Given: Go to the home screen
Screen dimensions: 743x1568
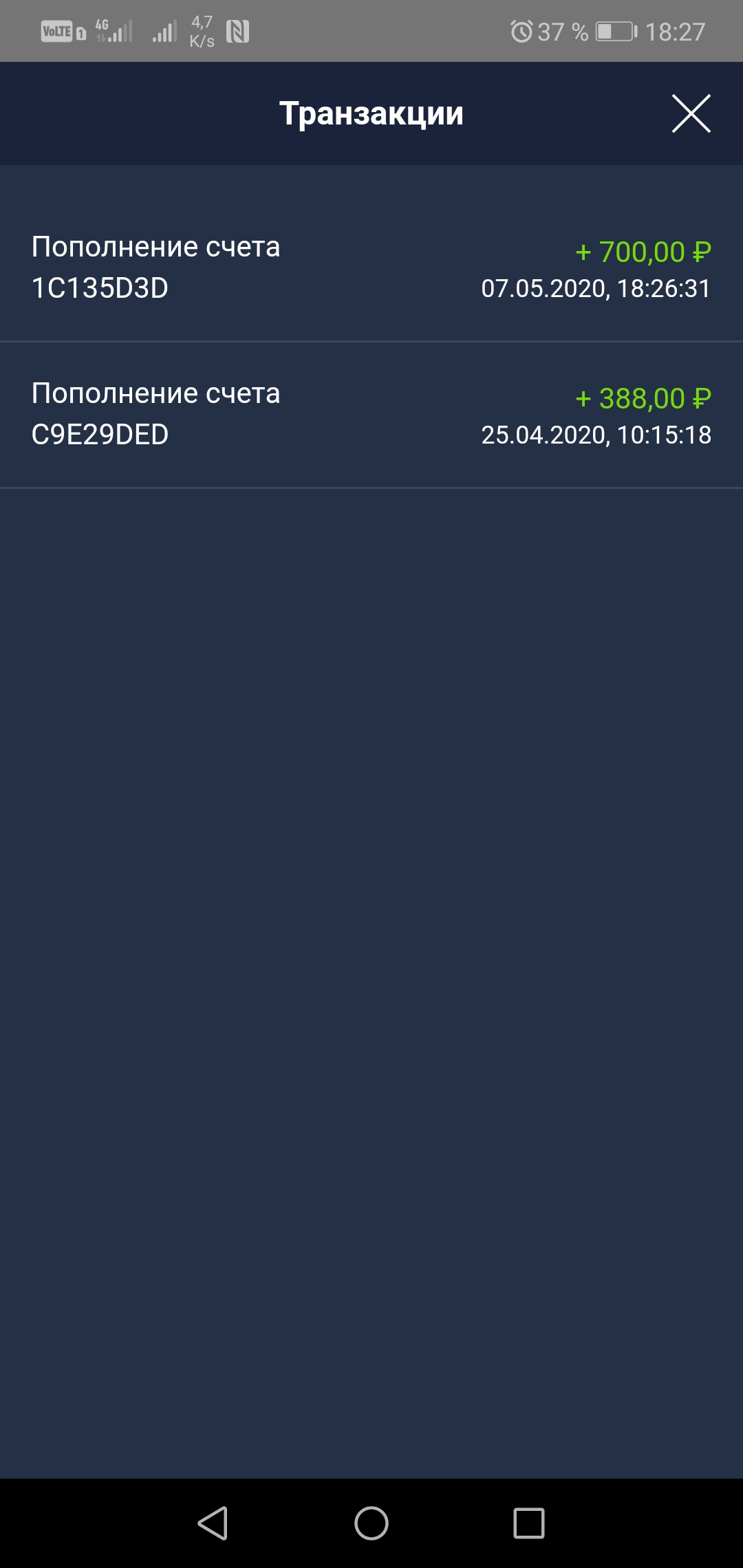Looking at the screenshot, I should [x=371, y=1523].
